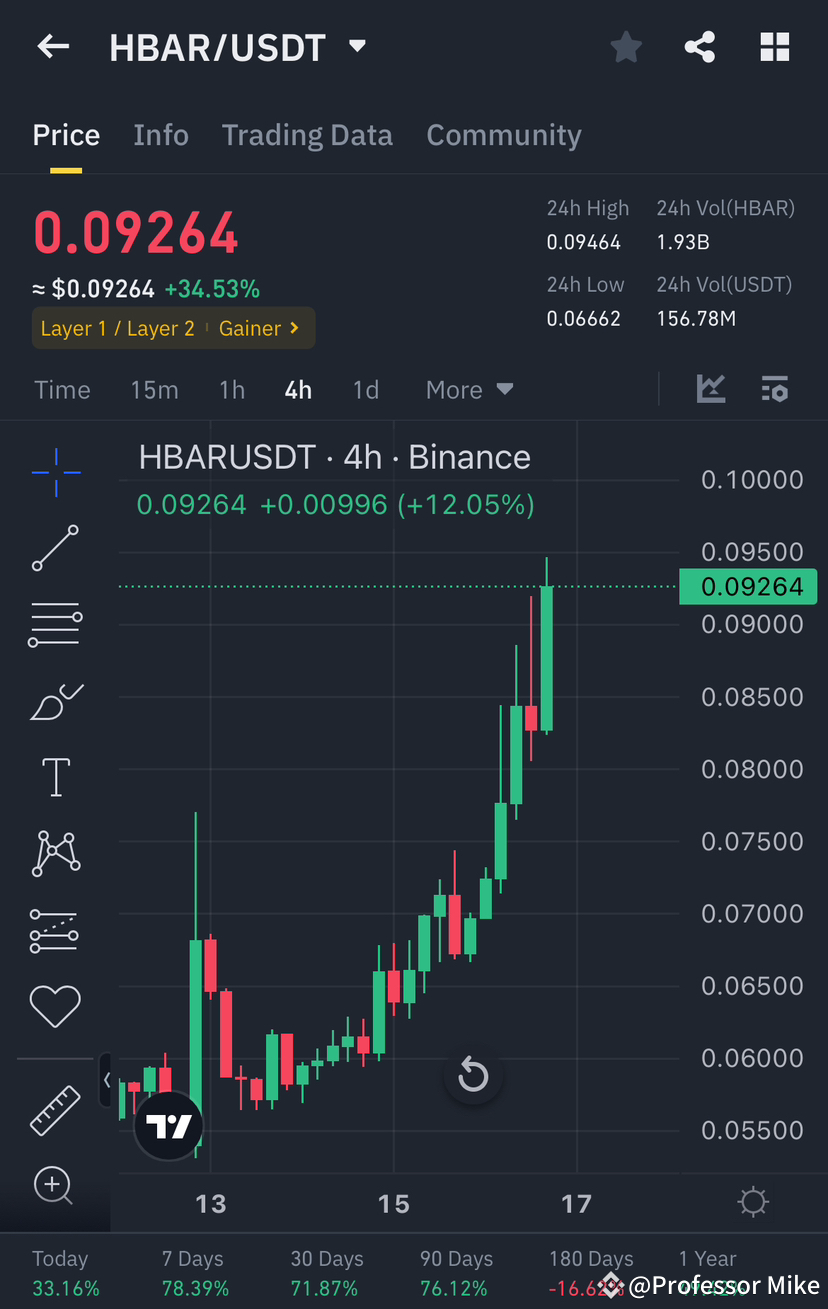Select the brush drawing tool
Viewport: 828px width, 1309px height.
point(55,701)
